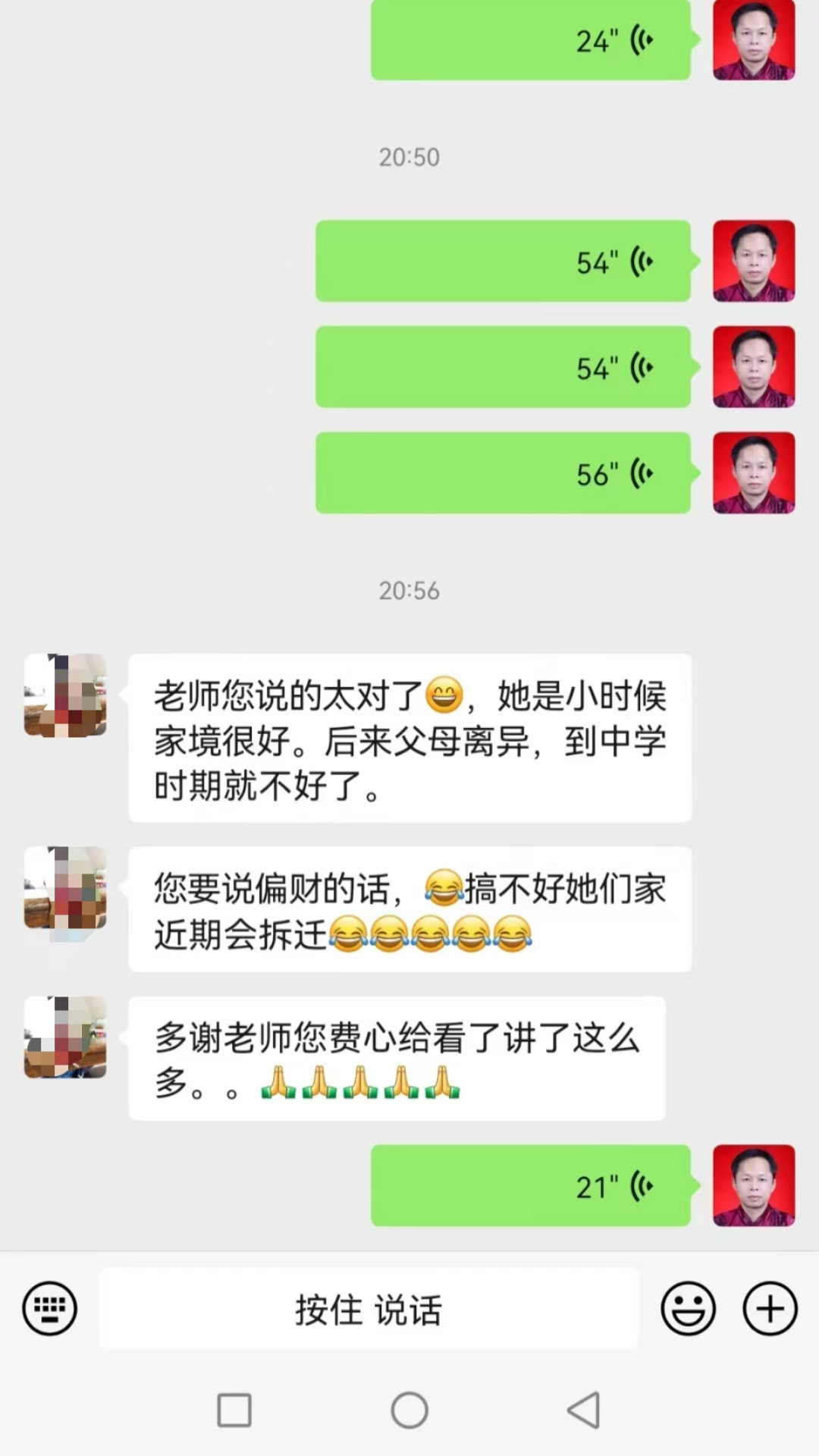Go to the home screen
The height and width of the screenshot is (1456, 819).
click(x=409, y=1410)
